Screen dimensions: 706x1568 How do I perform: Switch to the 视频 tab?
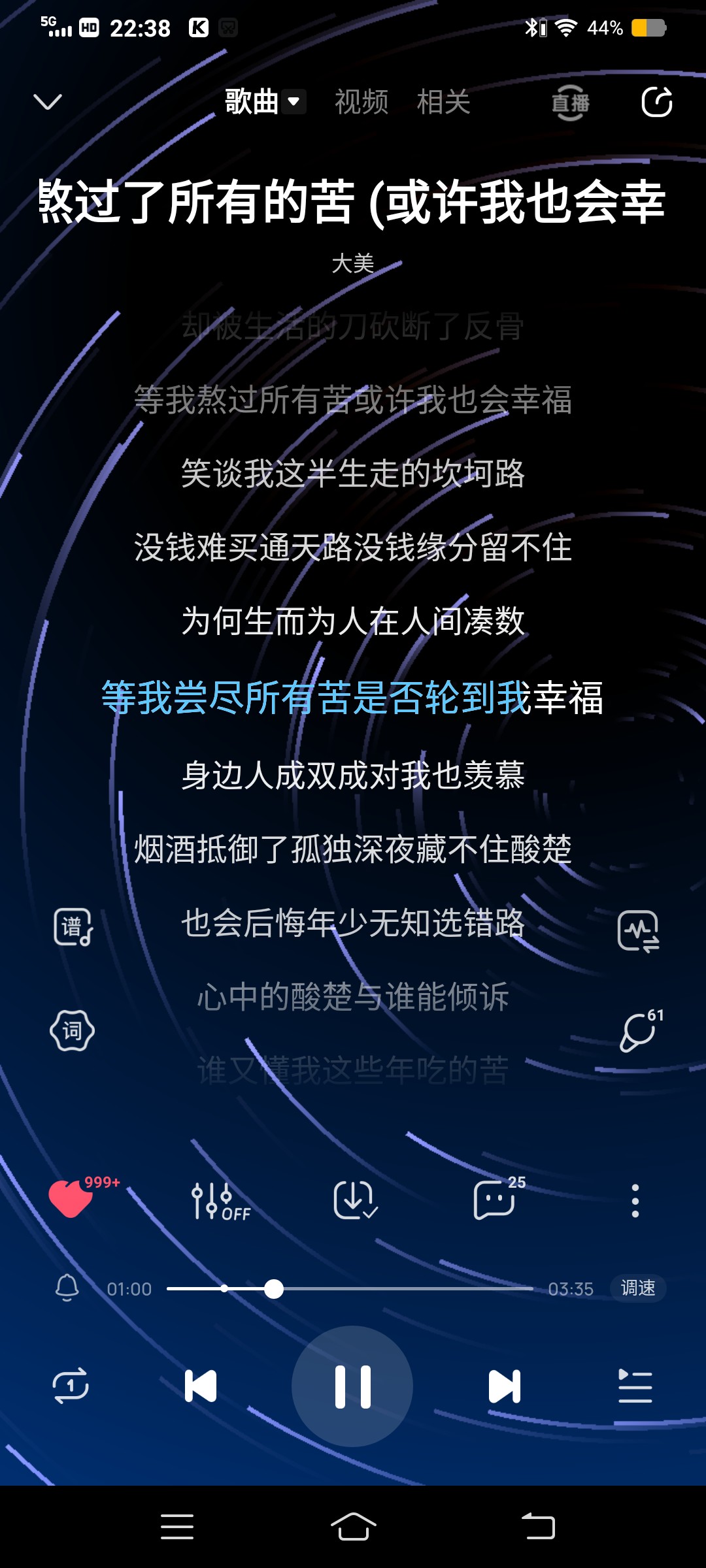361,102
